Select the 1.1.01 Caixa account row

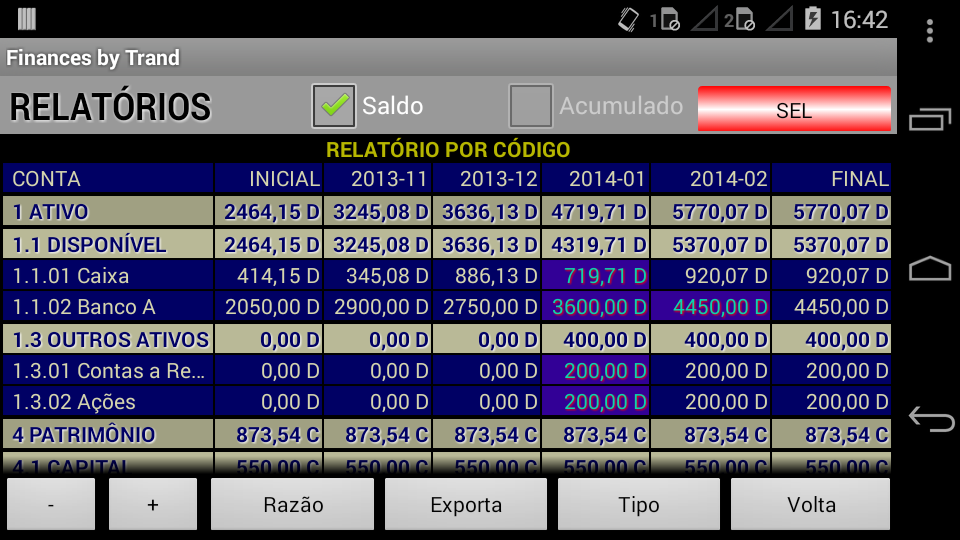108,275
